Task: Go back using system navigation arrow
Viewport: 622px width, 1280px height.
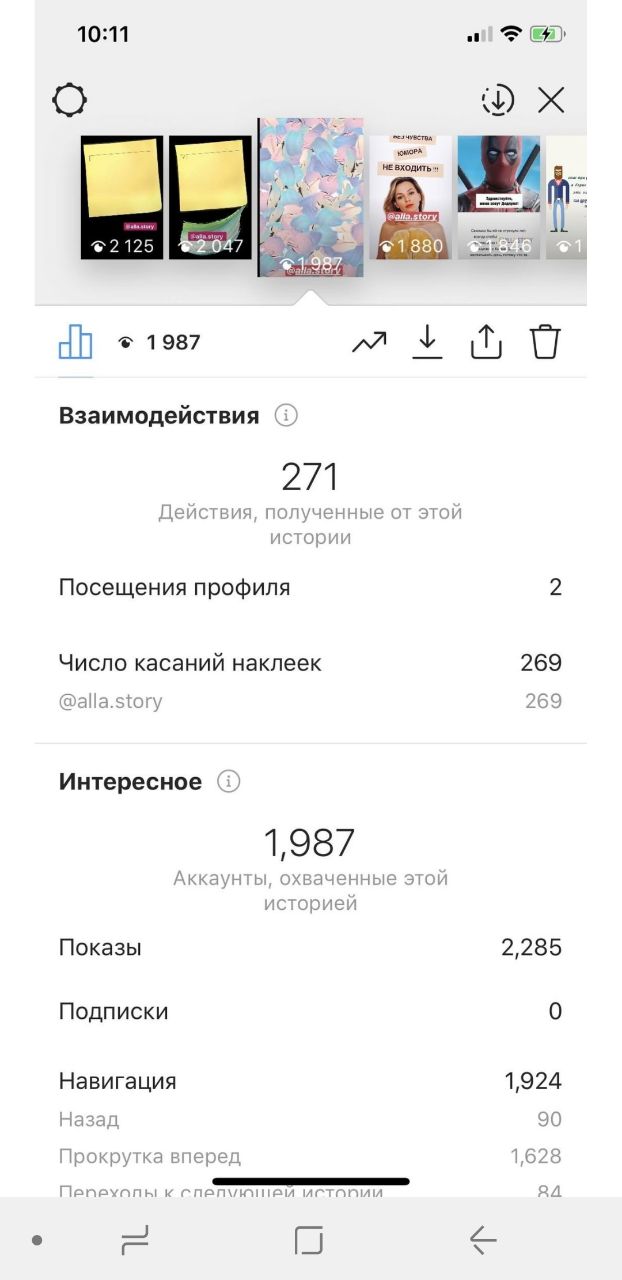Action: [483, 1240]
